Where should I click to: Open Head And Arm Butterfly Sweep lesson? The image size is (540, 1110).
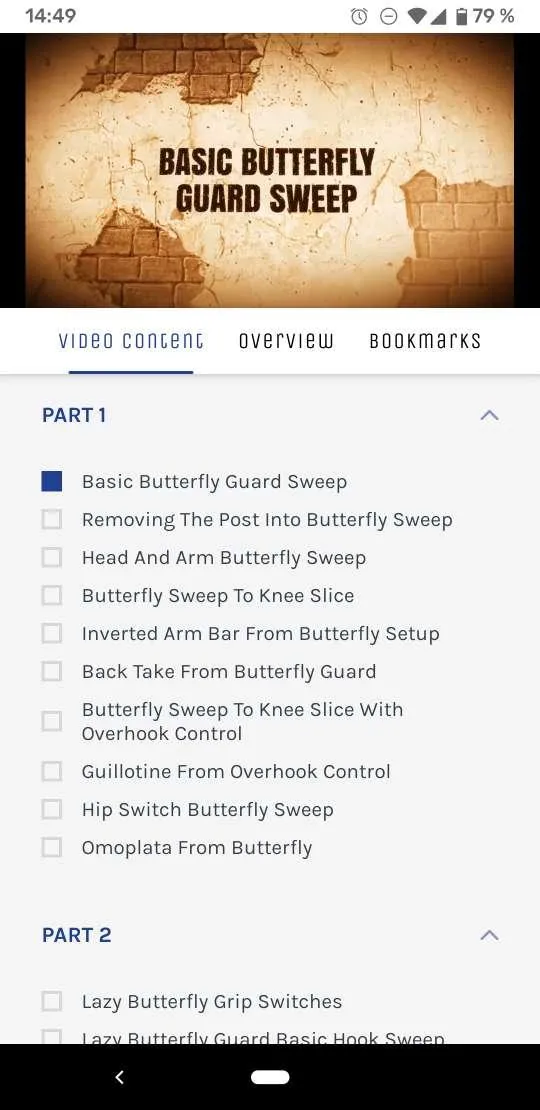pyautogui.click(x=224, y=558)
